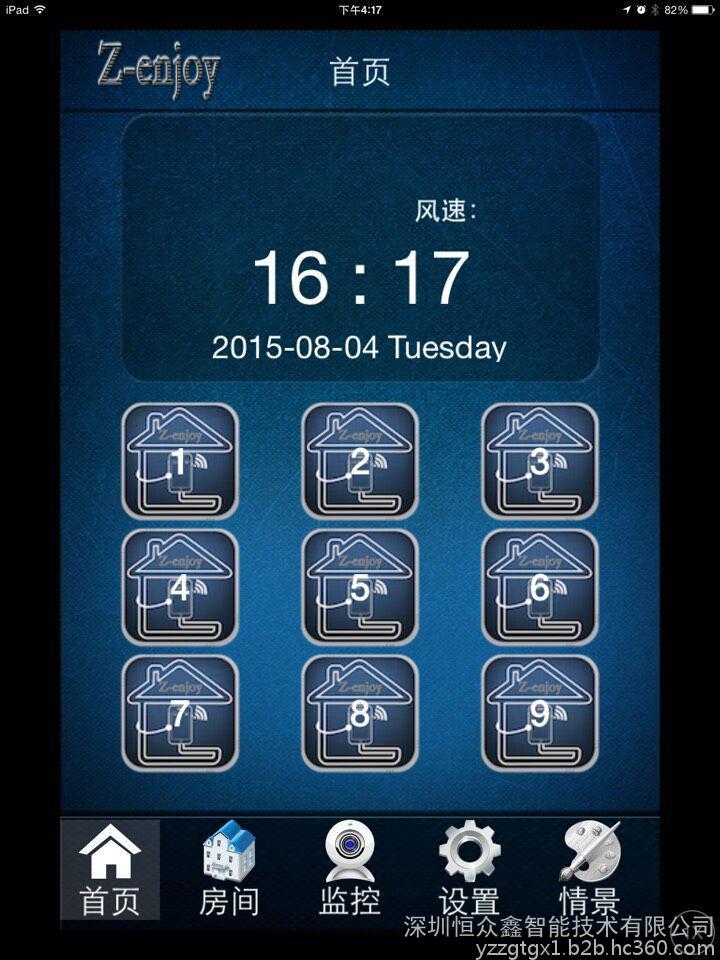
Task: Tap house button number 4
Action: [x=180, y=587]
